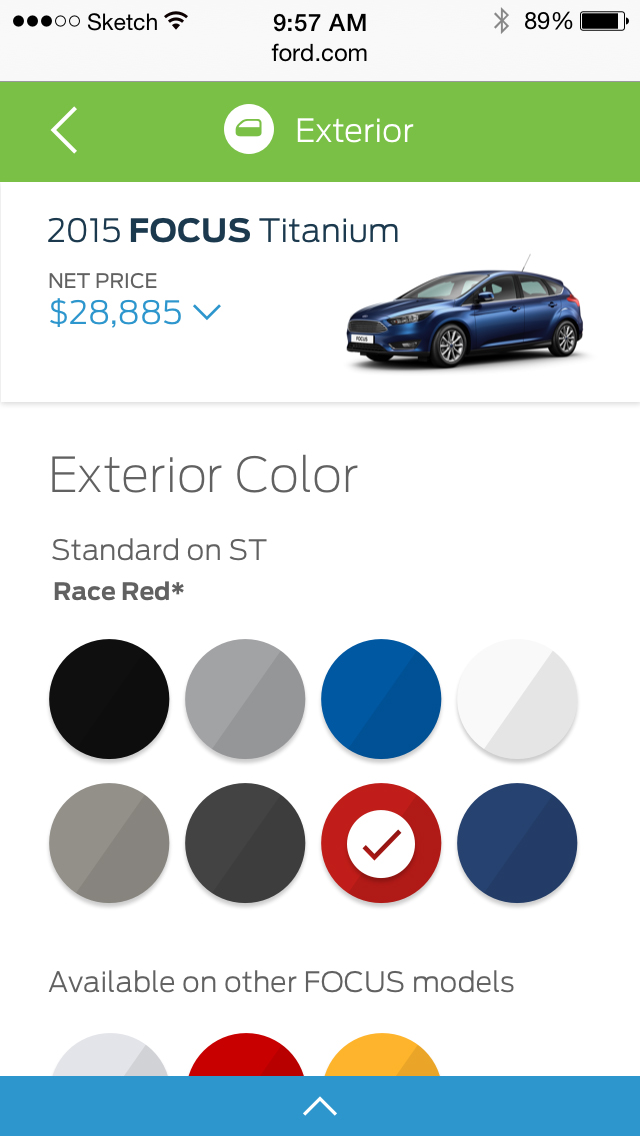This screenshot has height=1136, width=640.
Task: Go back using the header arrow
Action: pos(64,131)
